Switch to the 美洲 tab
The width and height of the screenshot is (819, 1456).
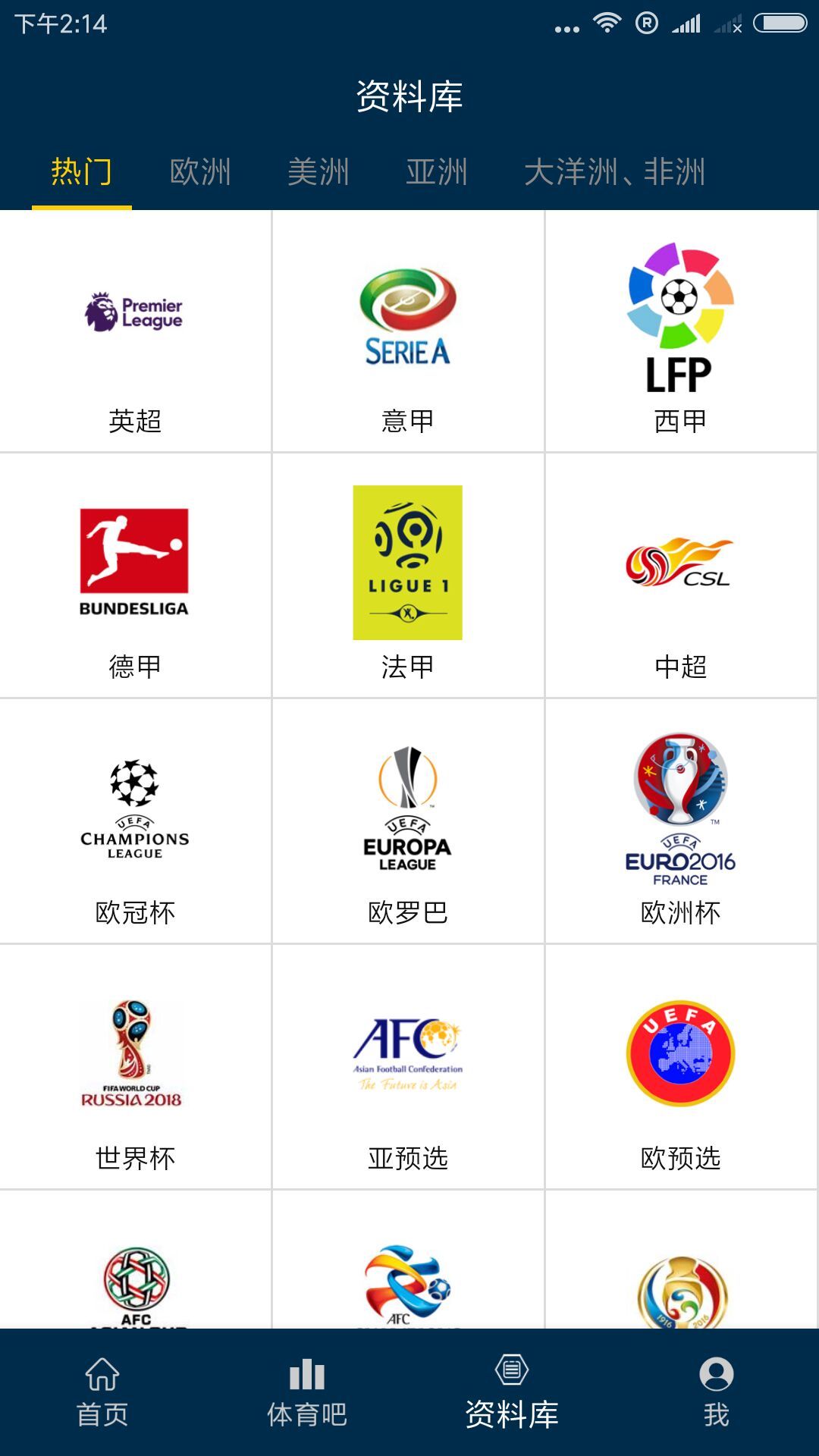(318, 172)
